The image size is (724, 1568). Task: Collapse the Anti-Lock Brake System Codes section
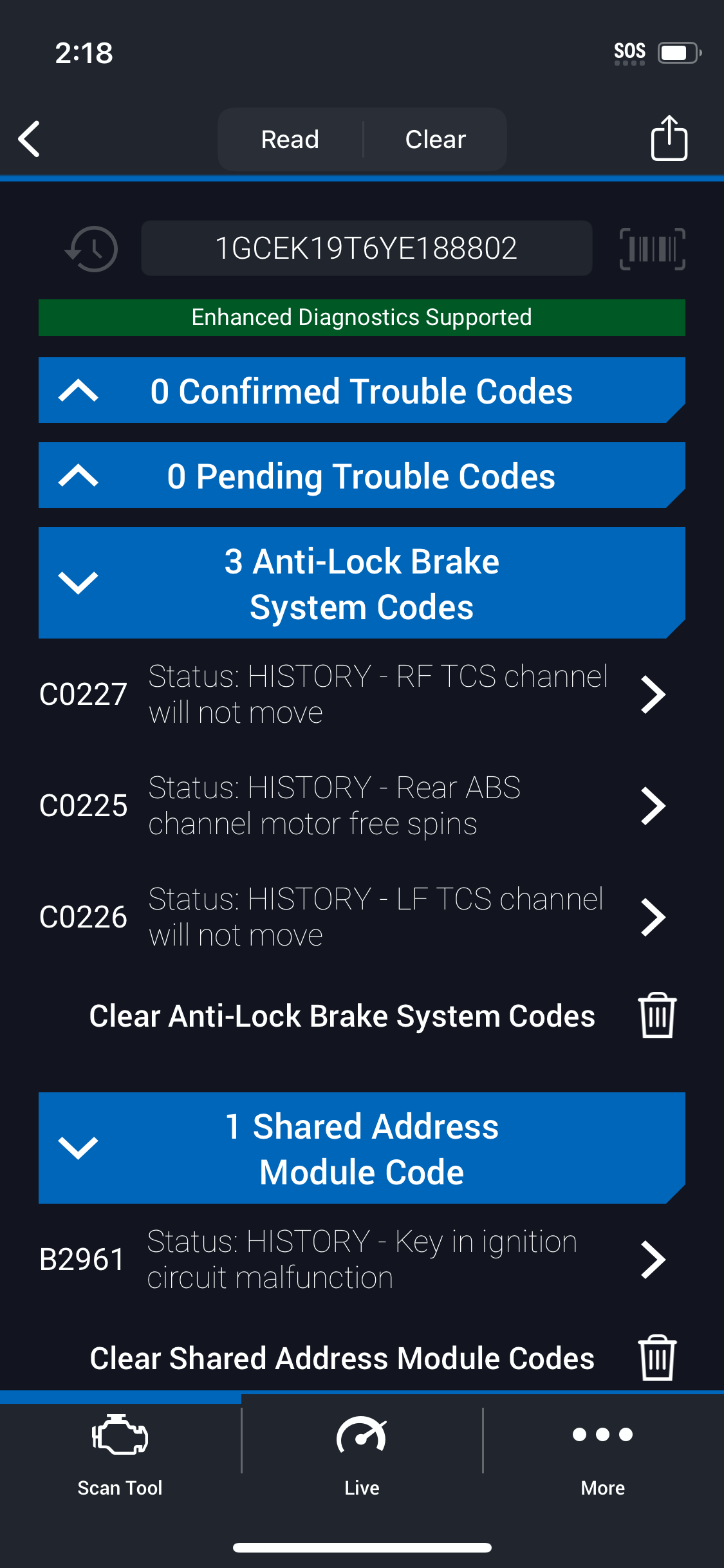click(x=362, y=583)
